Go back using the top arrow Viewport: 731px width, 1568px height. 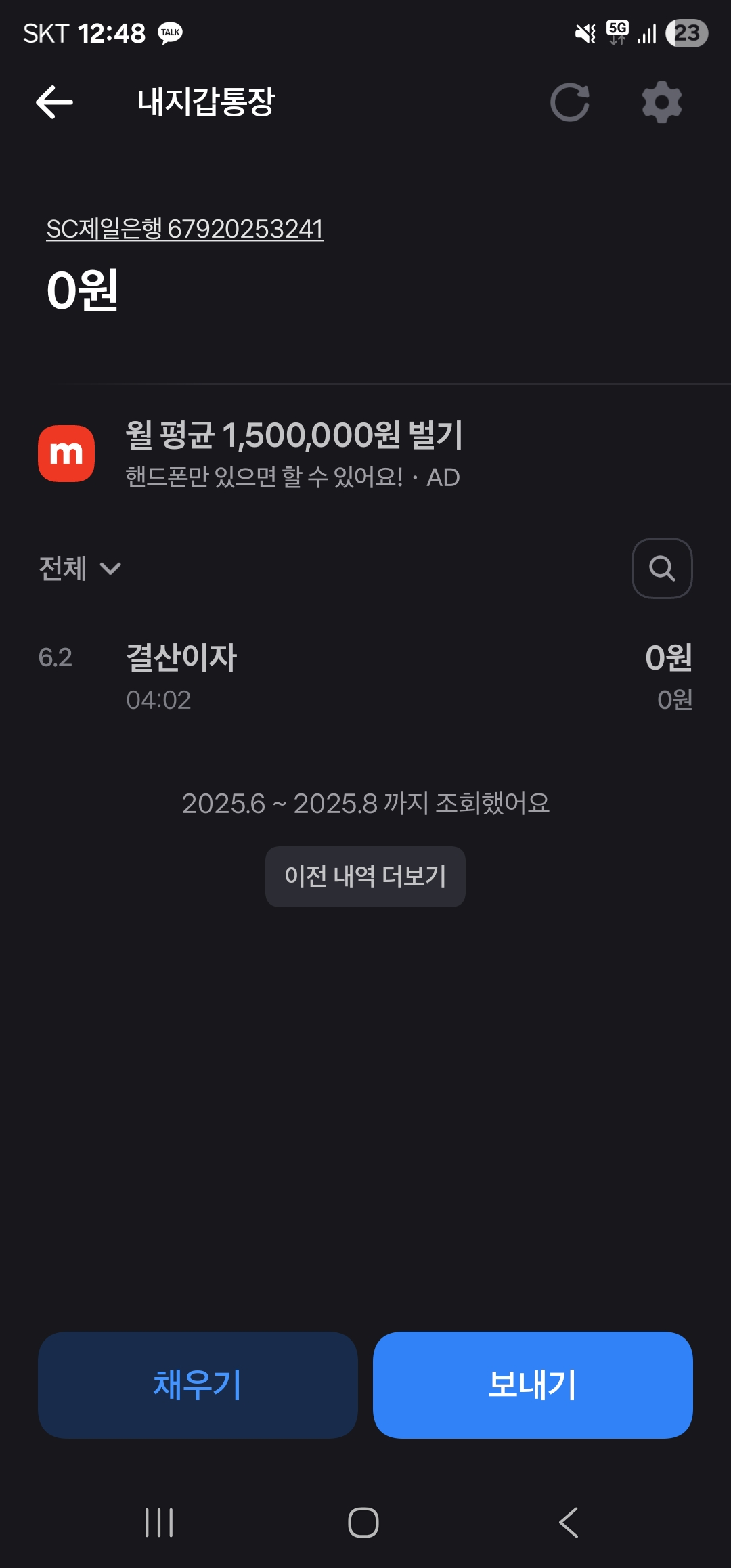(x=54, y=102)
